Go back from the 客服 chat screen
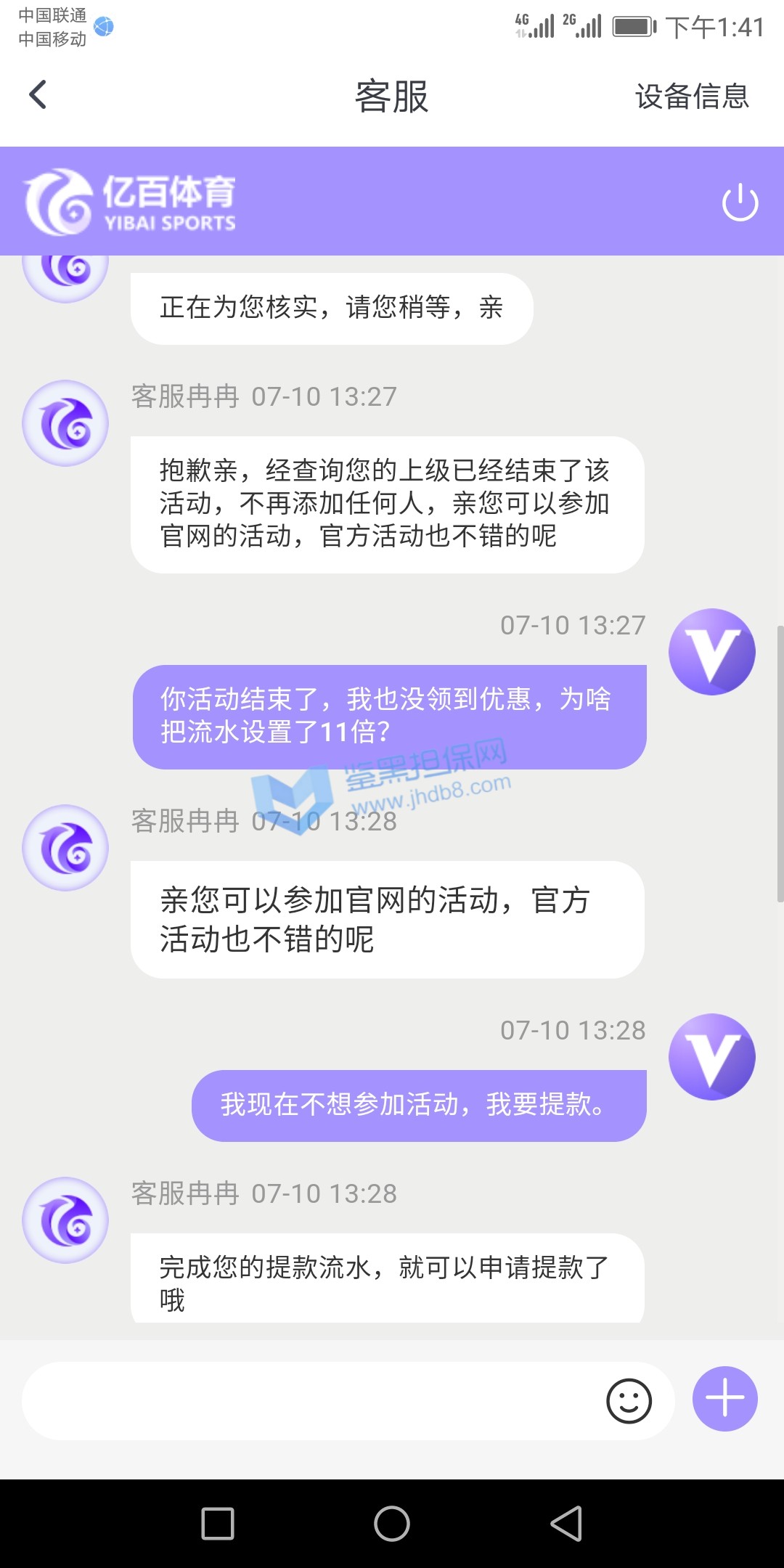The width and height of the screenshot is (784, 1568). click(38, 95)
